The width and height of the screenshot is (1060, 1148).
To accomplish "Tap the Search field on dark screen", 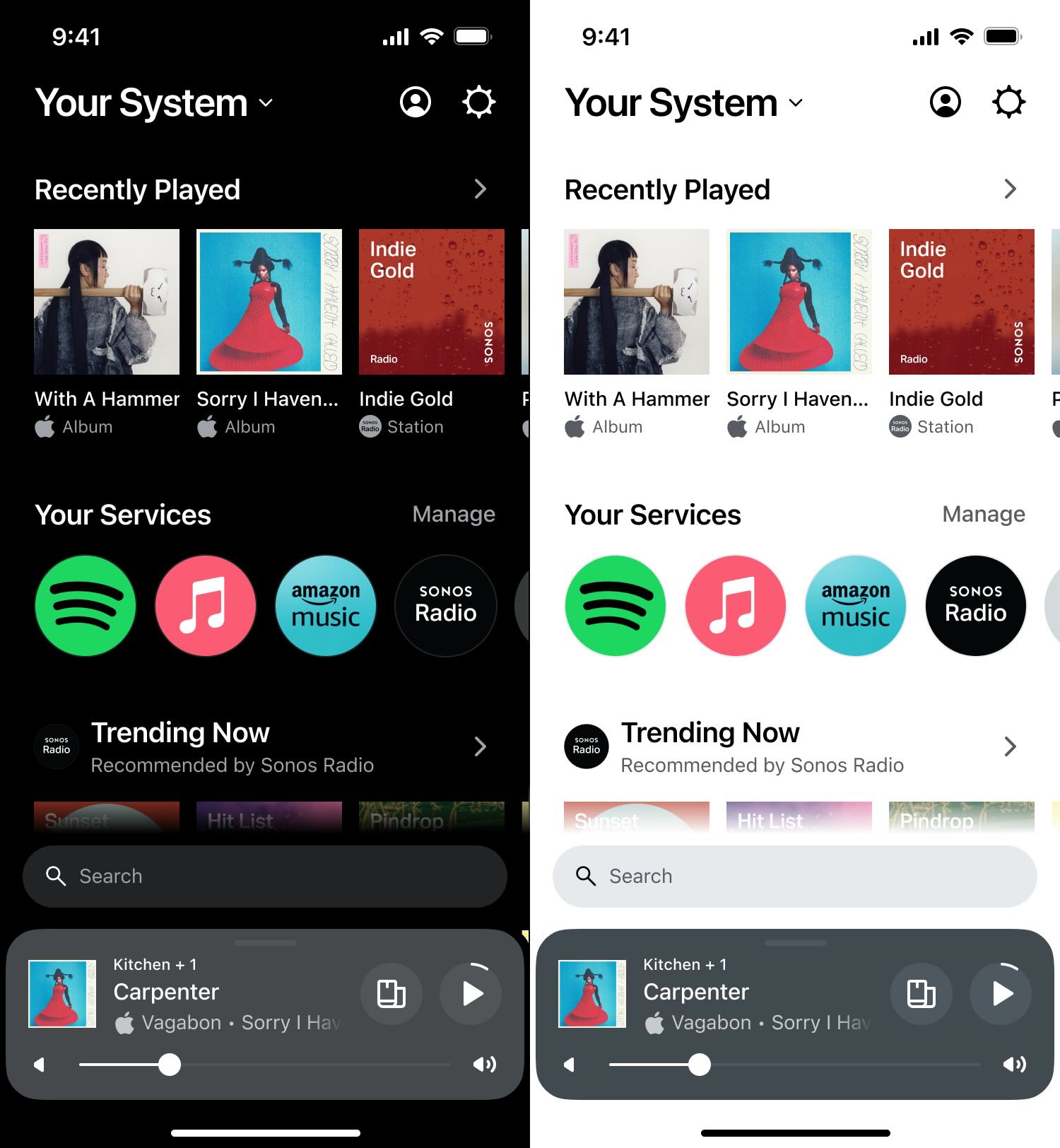I will pos(265,877).
